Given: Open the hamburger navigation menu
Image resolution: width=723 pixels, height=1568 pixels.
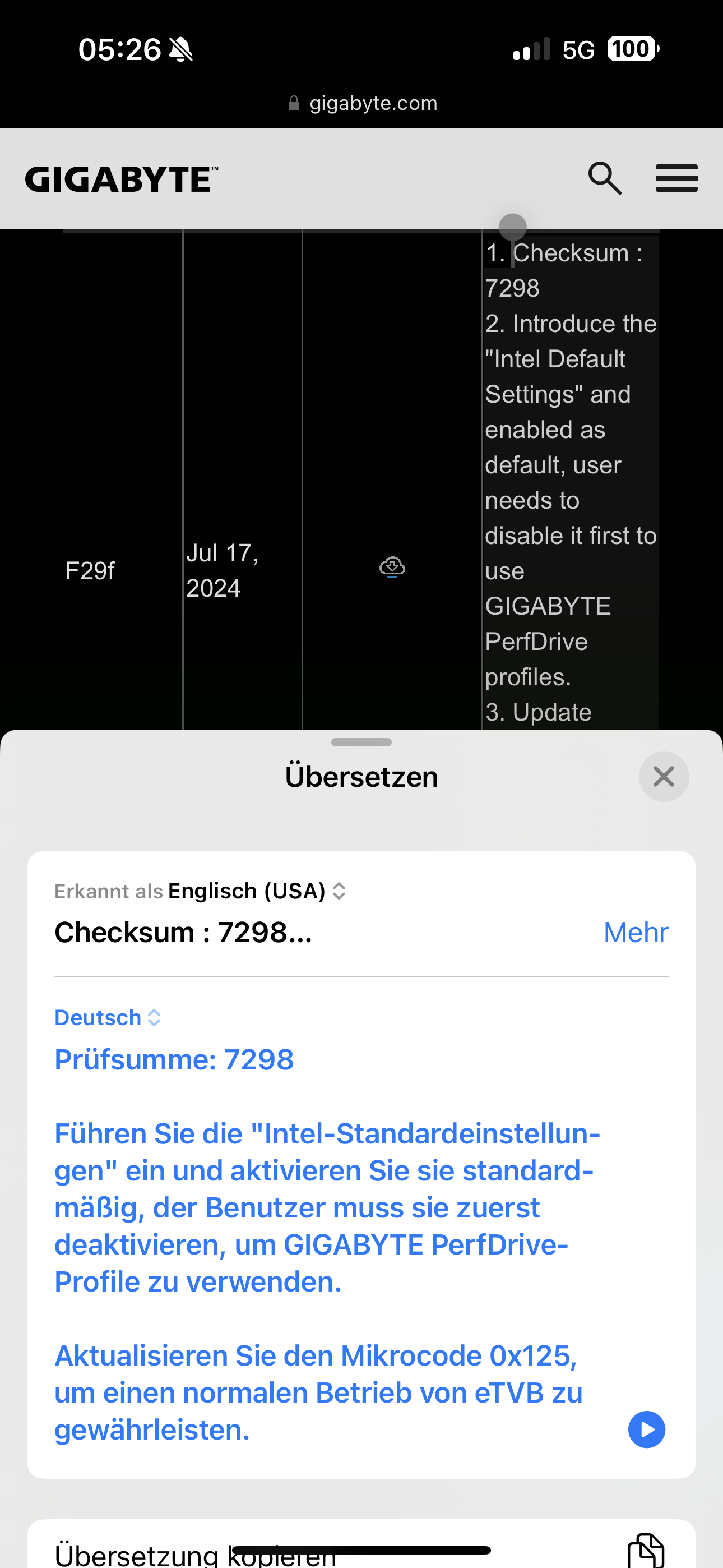Looking at the screenshot, I should (x=676, y=178).
